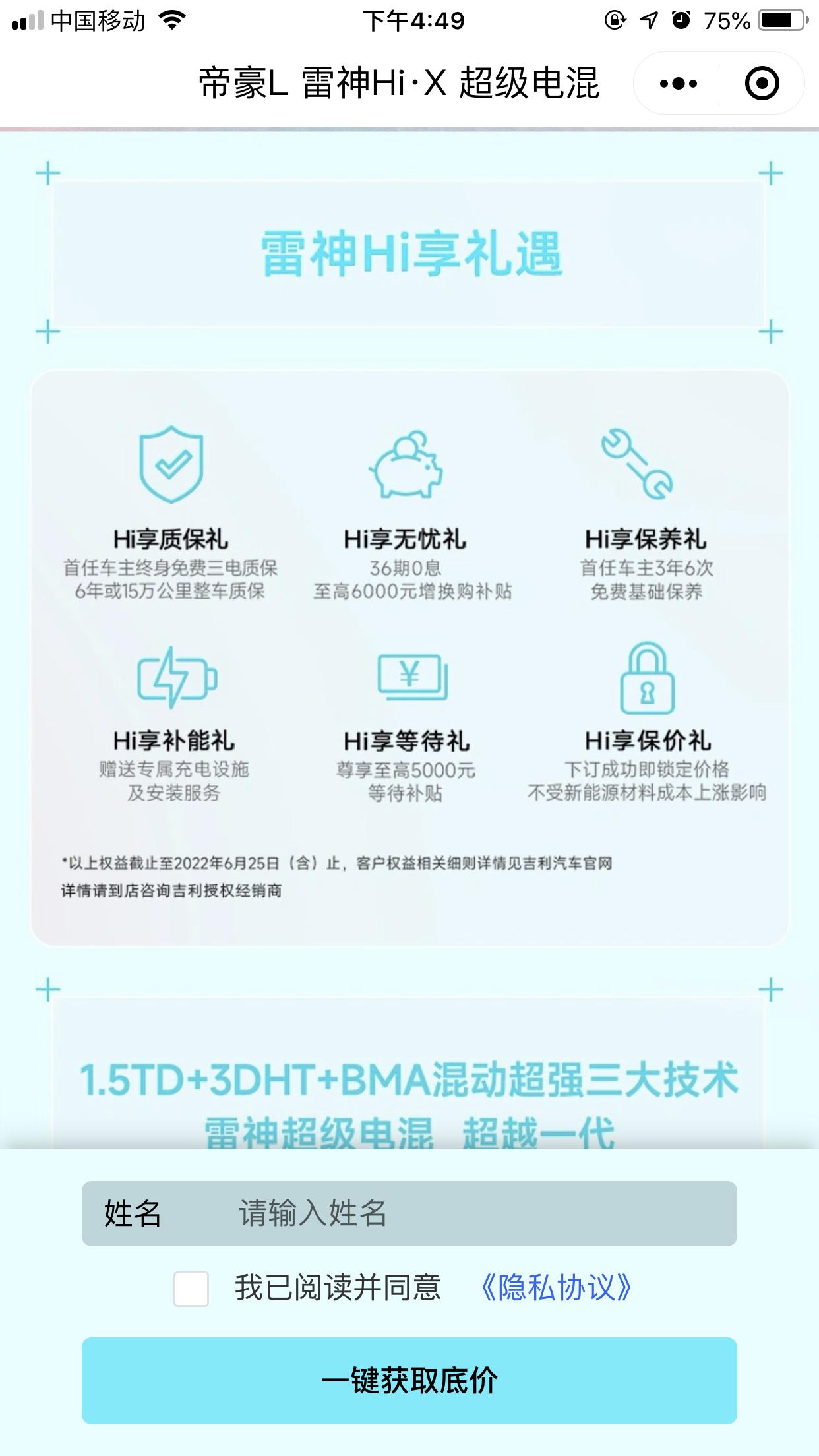Check the 我已阅读并同意 agreement box
Screen dimensions: 819x1456
click(191, 1289)
